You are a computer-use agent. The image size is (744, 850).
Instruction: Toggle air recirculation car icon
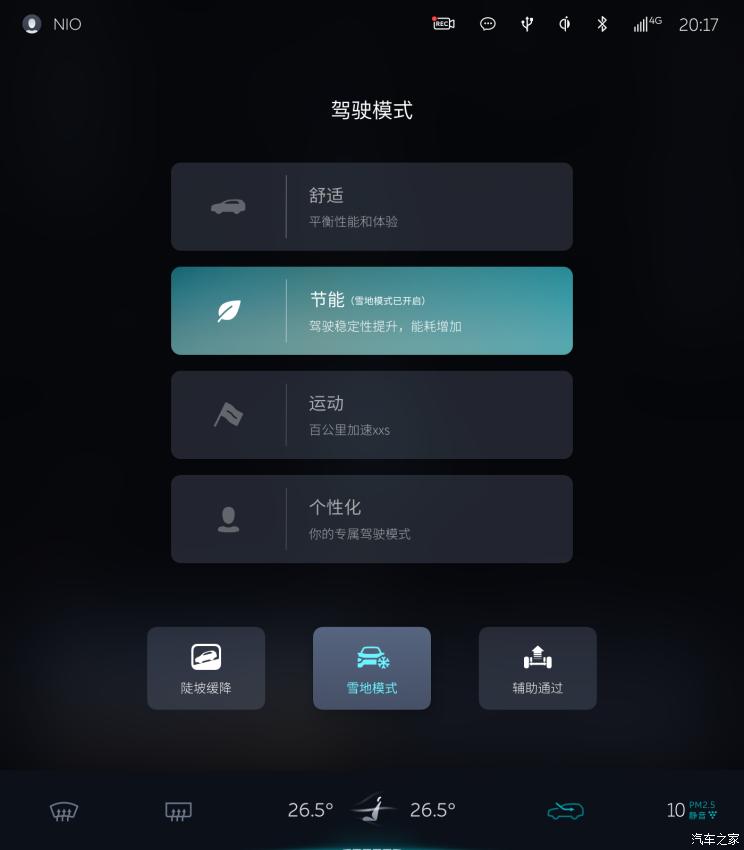565,811
